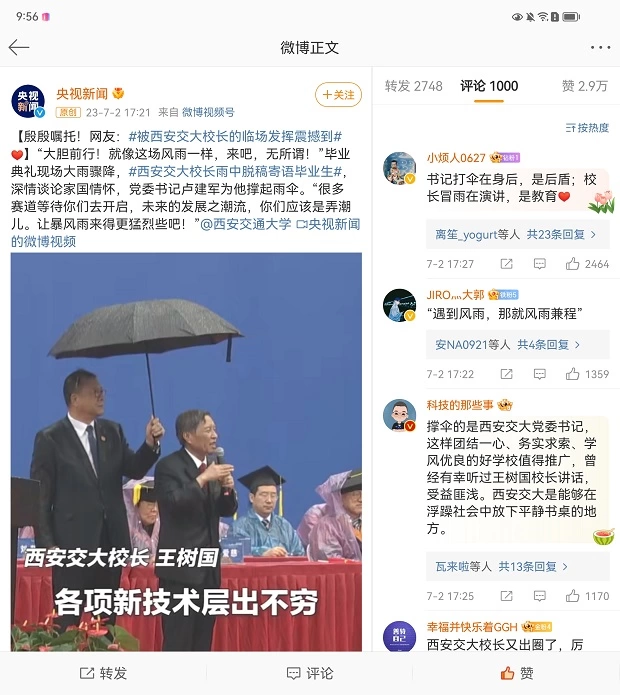Go back using the top-left arrow

click(19, 47)
